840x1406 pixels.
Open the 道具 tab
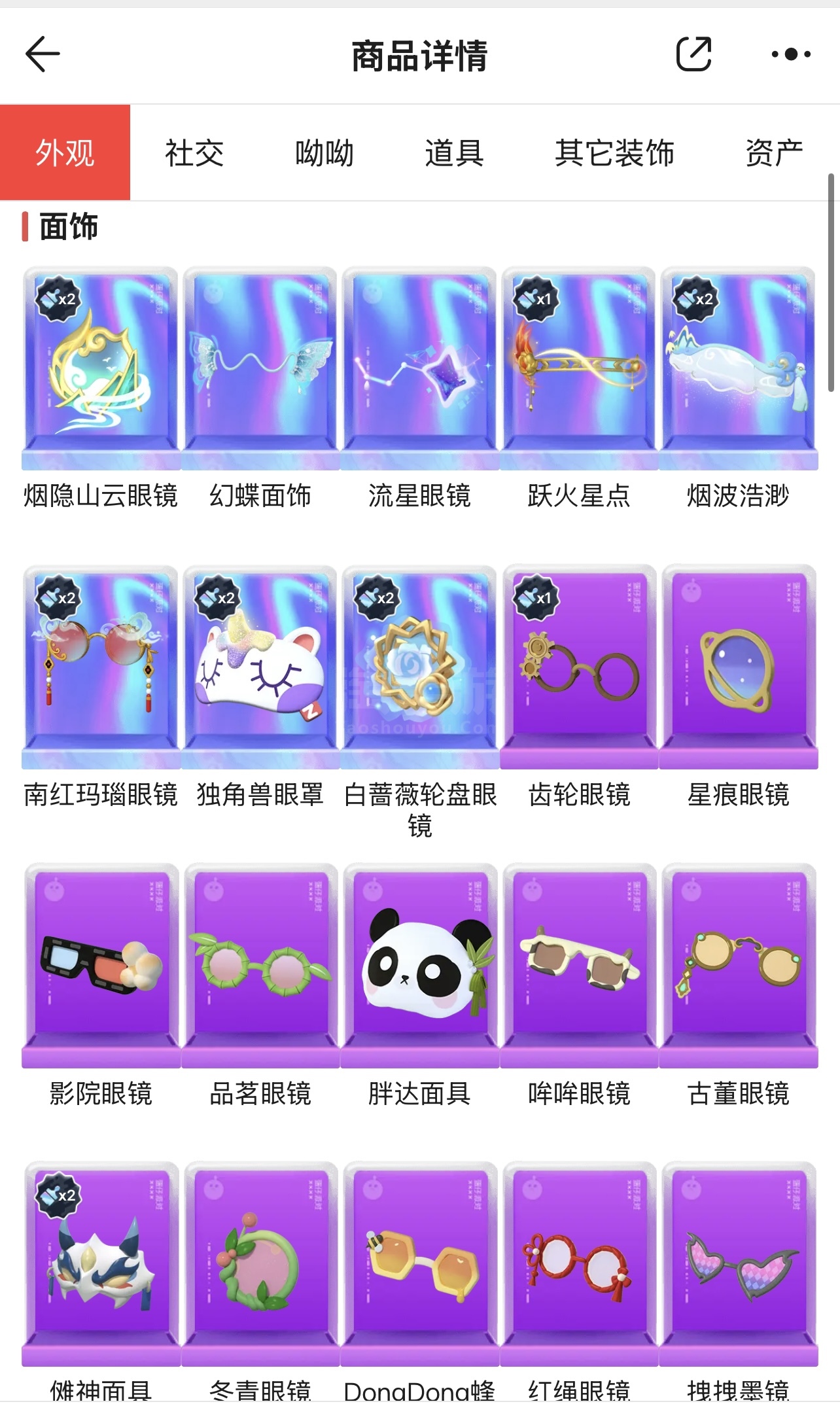[x=455, y=153]
